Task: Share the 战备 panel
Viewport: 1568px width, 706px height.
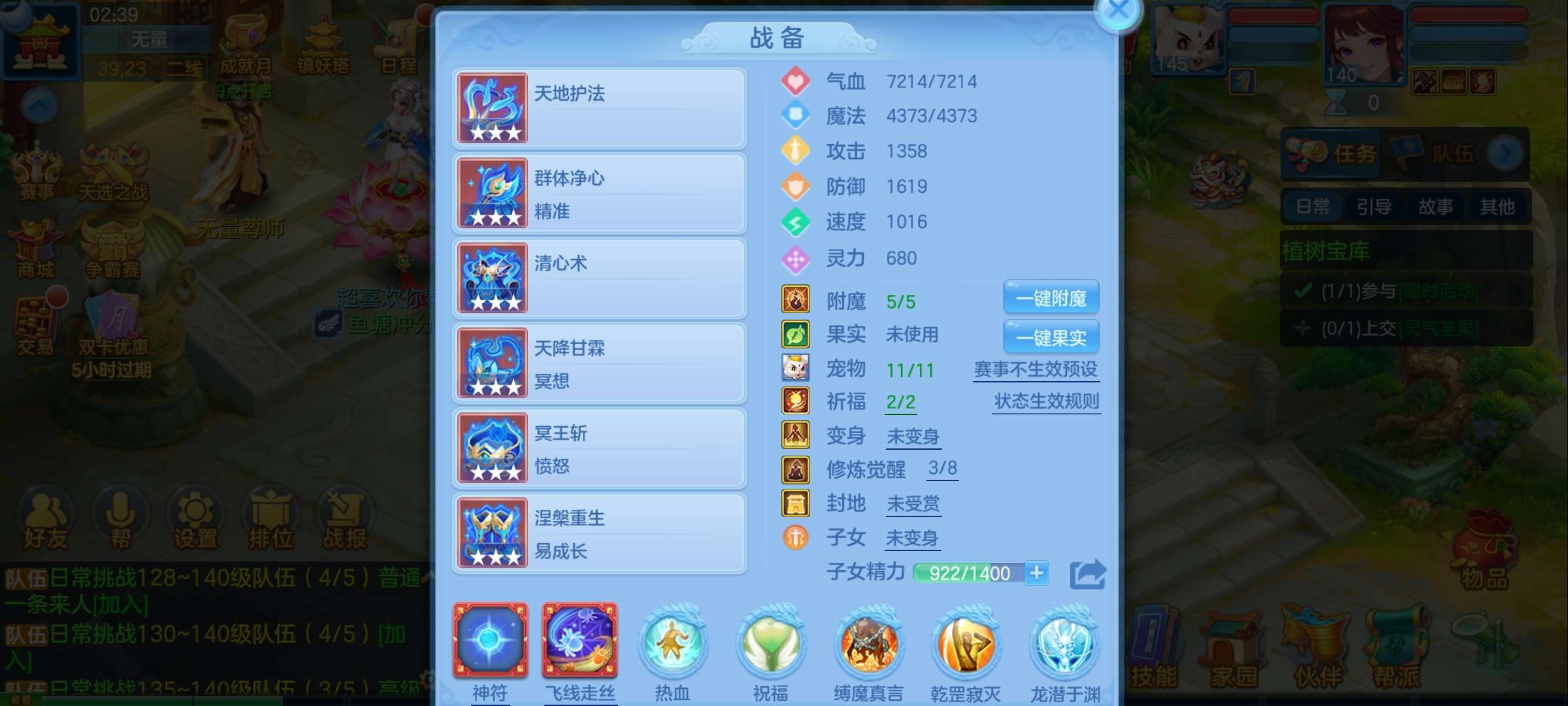Action: [x=1087, y=575]
